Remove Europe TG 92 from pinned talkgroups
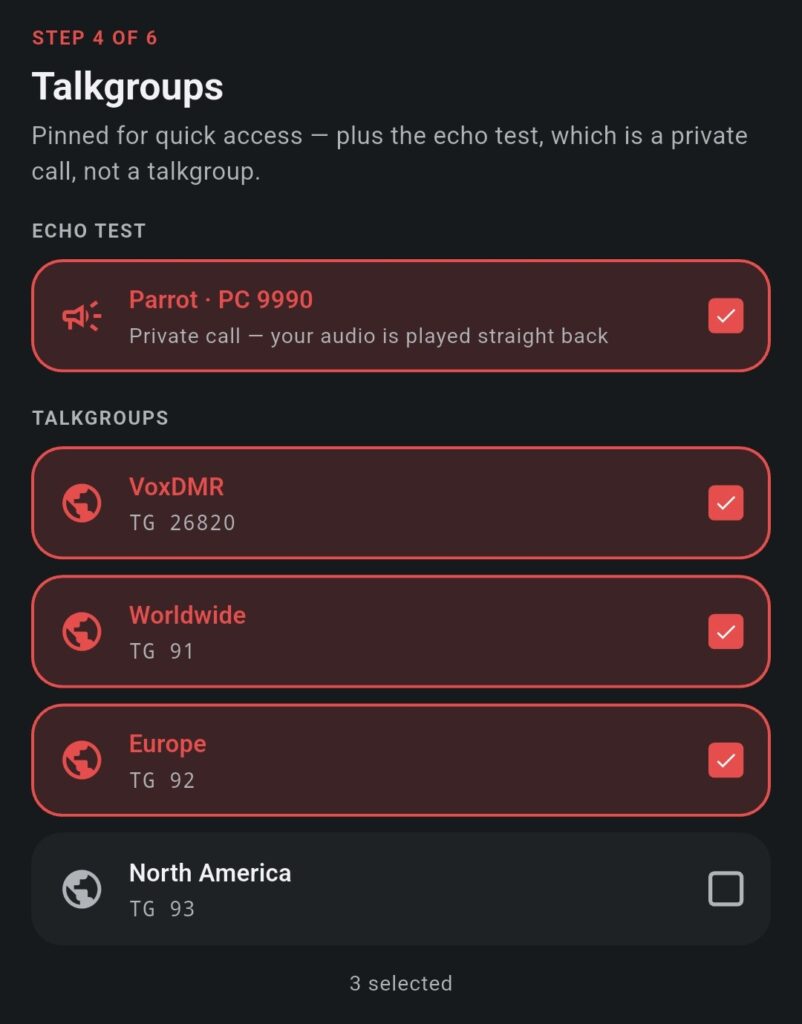802x1024 pixels. [x=726, y=760]
